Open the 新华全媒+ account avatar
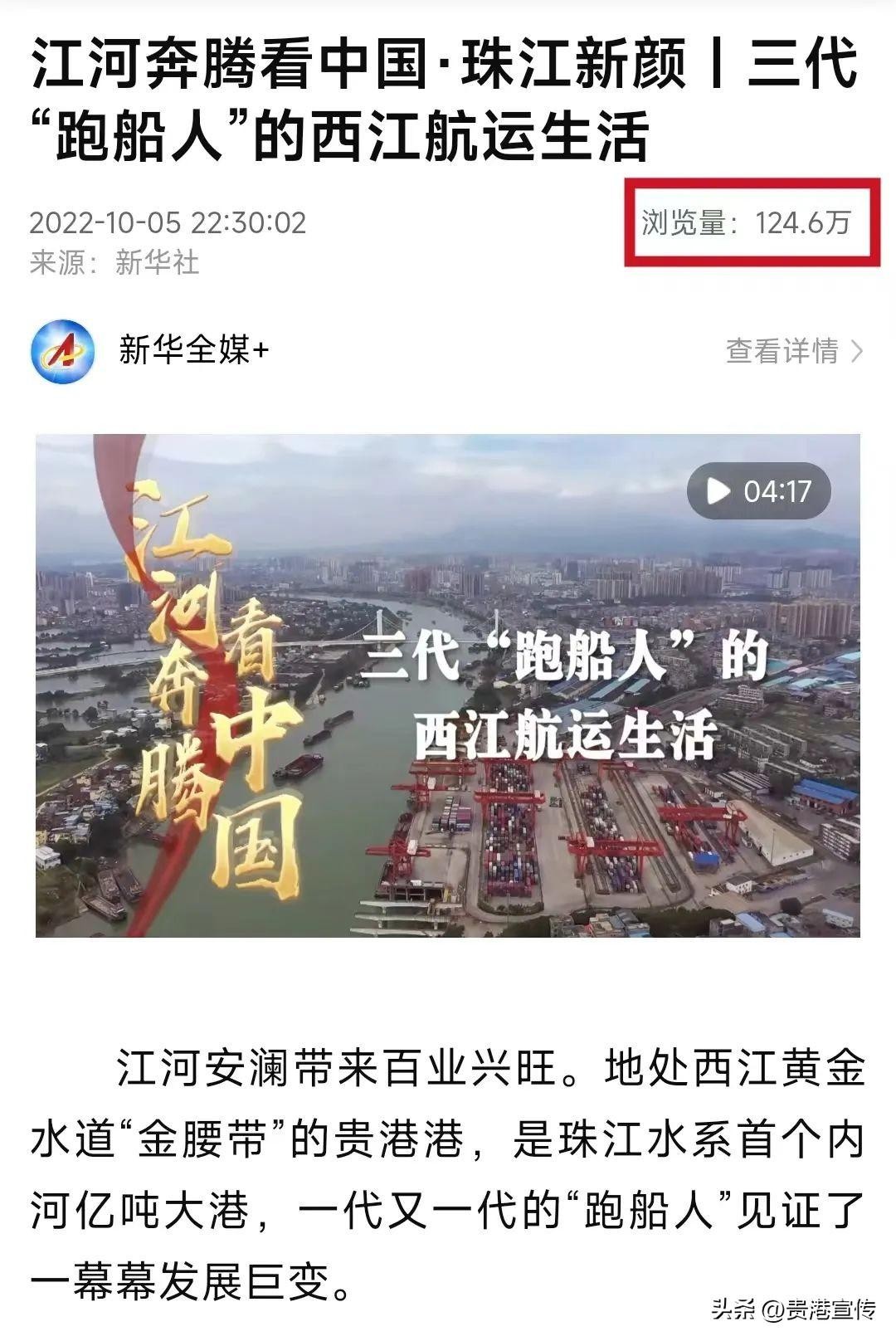Image resolution: width=896 pixels, height=1341 pixels. (x=63, y=351)
